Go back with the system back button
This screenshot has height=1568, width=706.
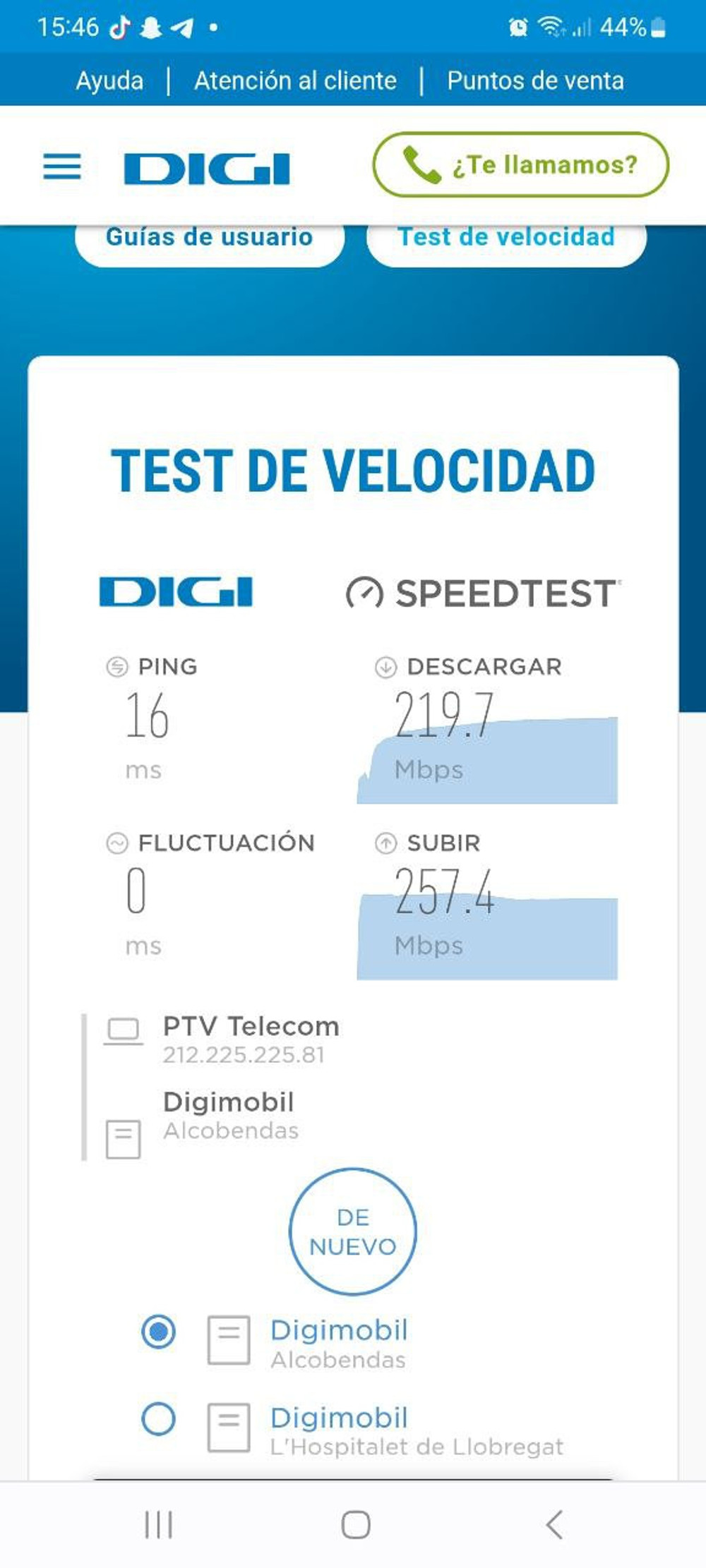(x=554, y=1524)
